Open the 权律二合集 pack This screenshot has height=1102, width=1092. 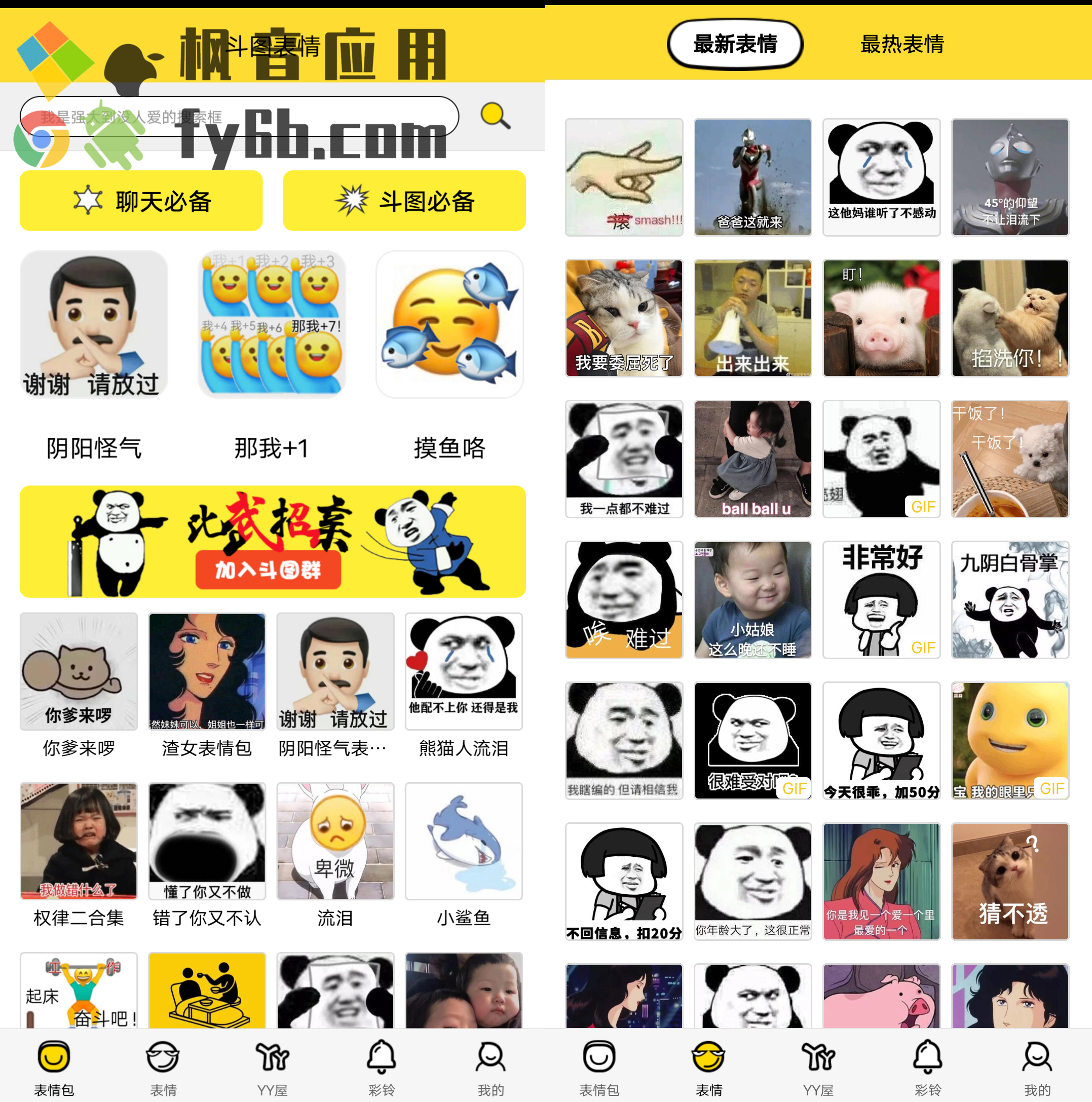[x=79, y=841]
